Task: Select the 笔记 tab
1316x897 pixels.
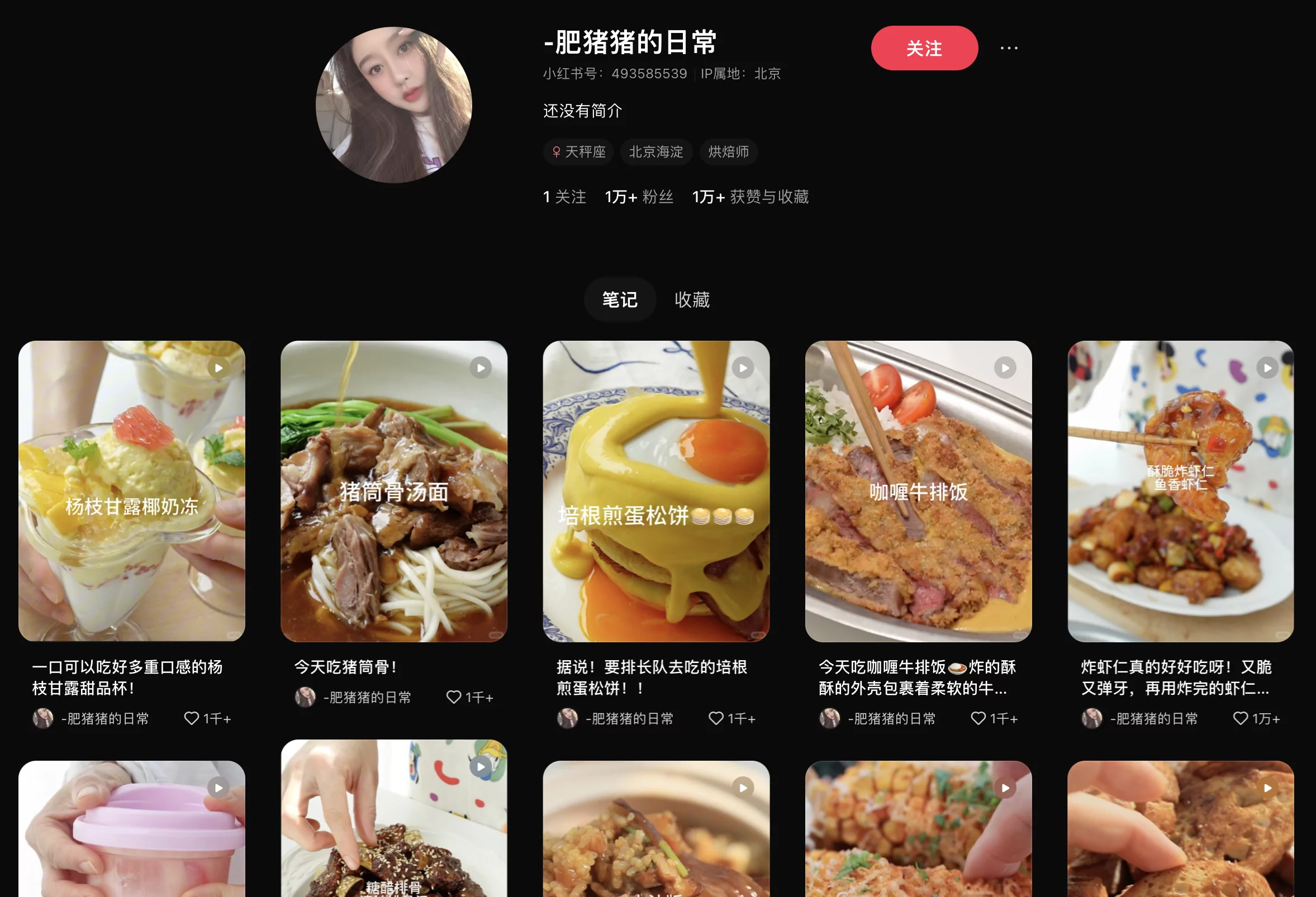Action: 620,299
